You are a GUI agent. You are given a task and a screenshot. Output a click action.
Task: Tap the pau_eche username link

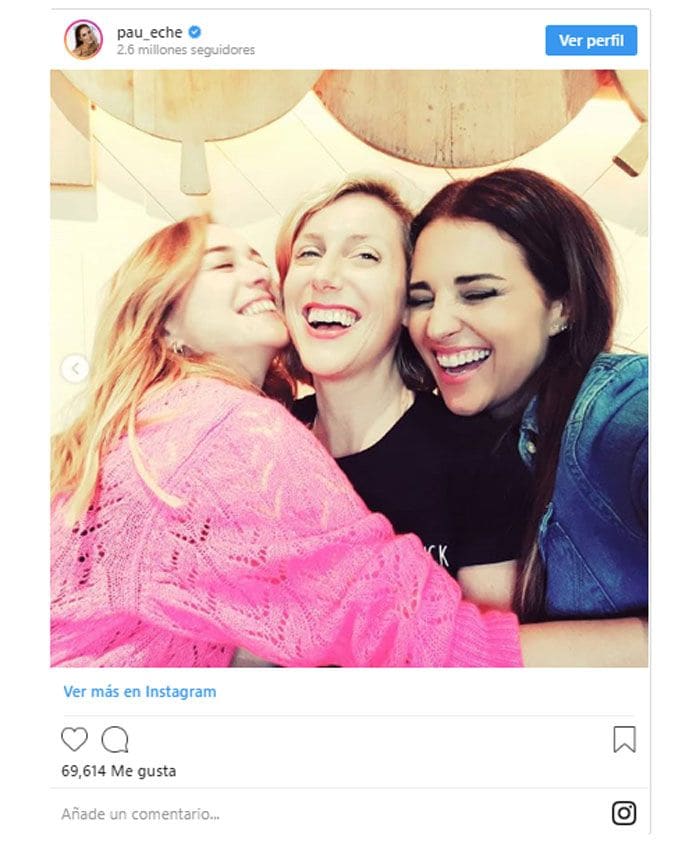click(149, 32)
